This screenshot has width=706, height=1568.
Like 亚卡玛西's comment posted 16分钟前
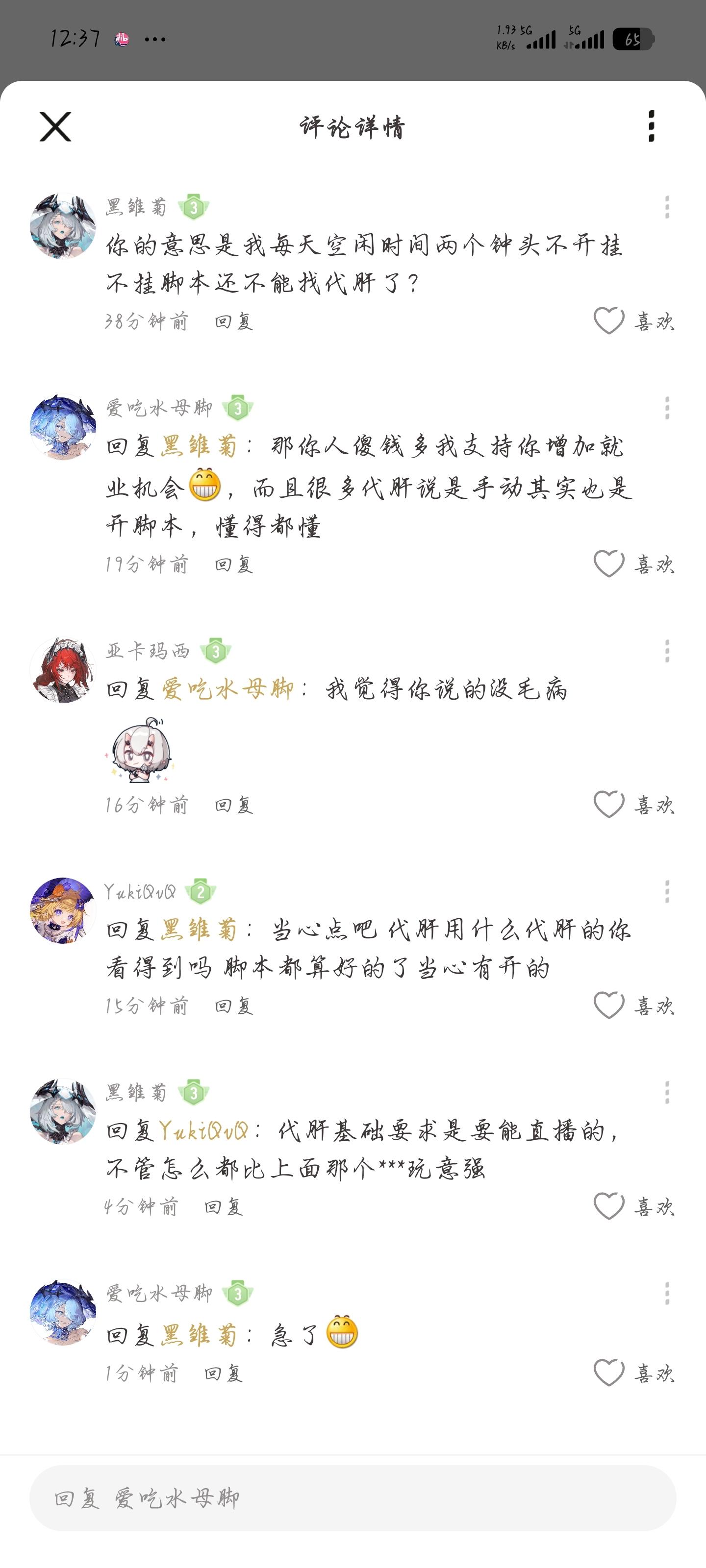[x=609, y=805]
